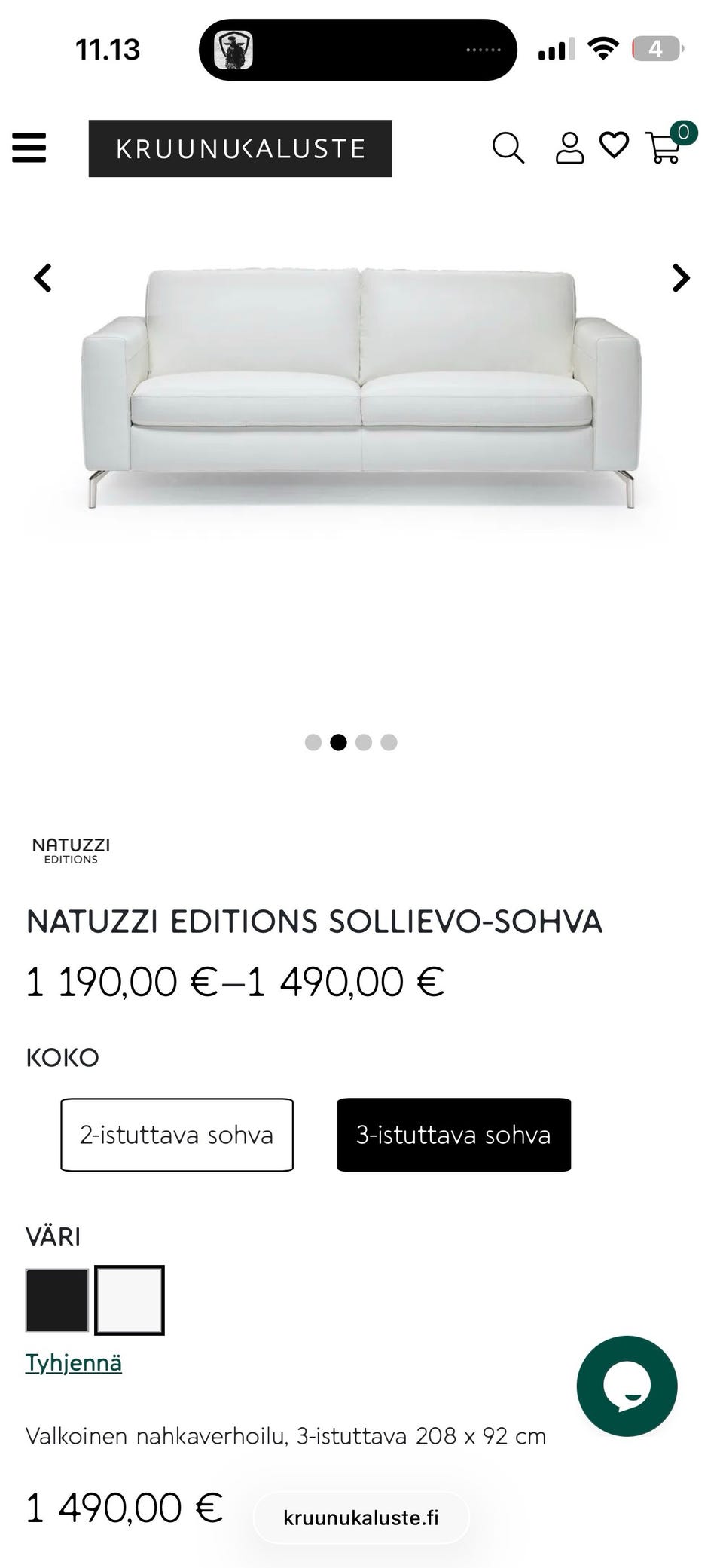723x1568 pixels.
Task: Open the chat support bubble
Action: pos(627,1386)
